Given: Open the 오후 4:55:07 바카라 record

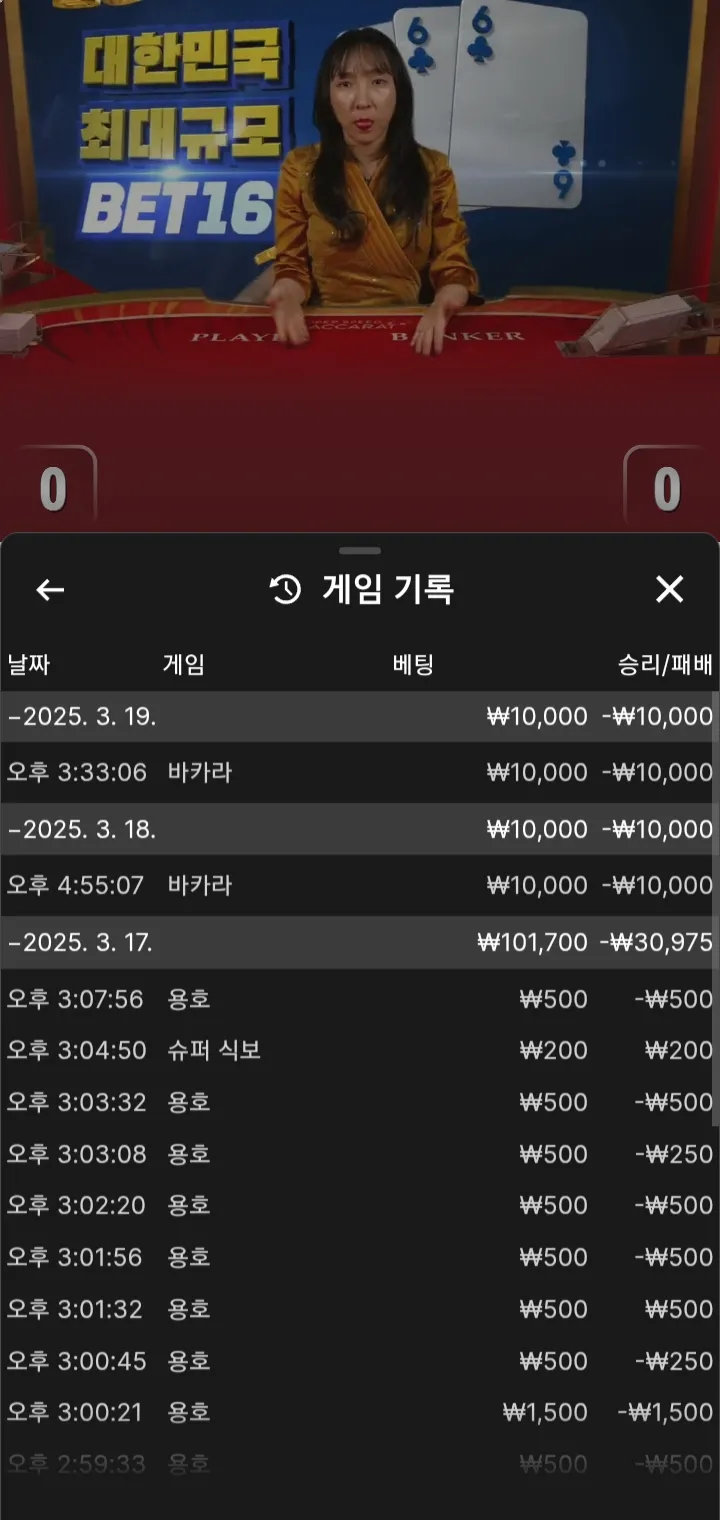Looking at the screenshot, I should click(x=360, y=886).
